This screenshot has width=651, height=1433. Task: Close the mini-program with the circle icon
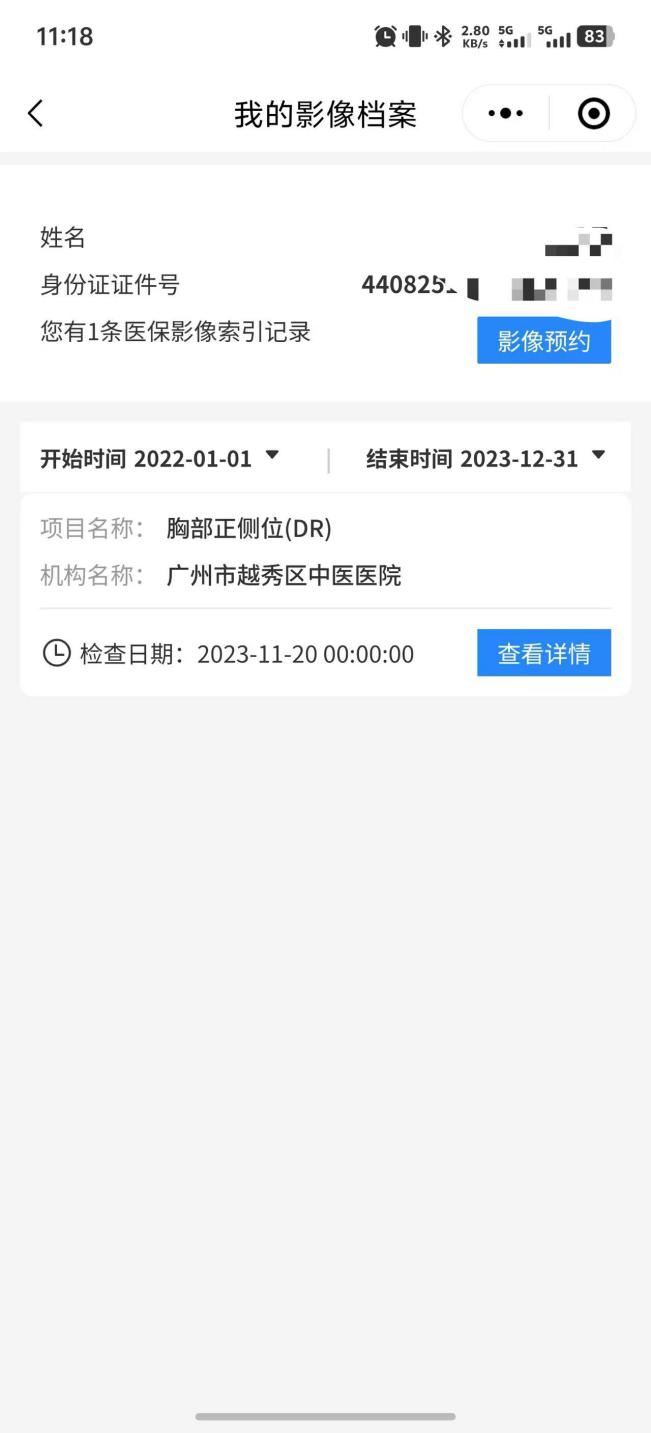pos(594,114)
